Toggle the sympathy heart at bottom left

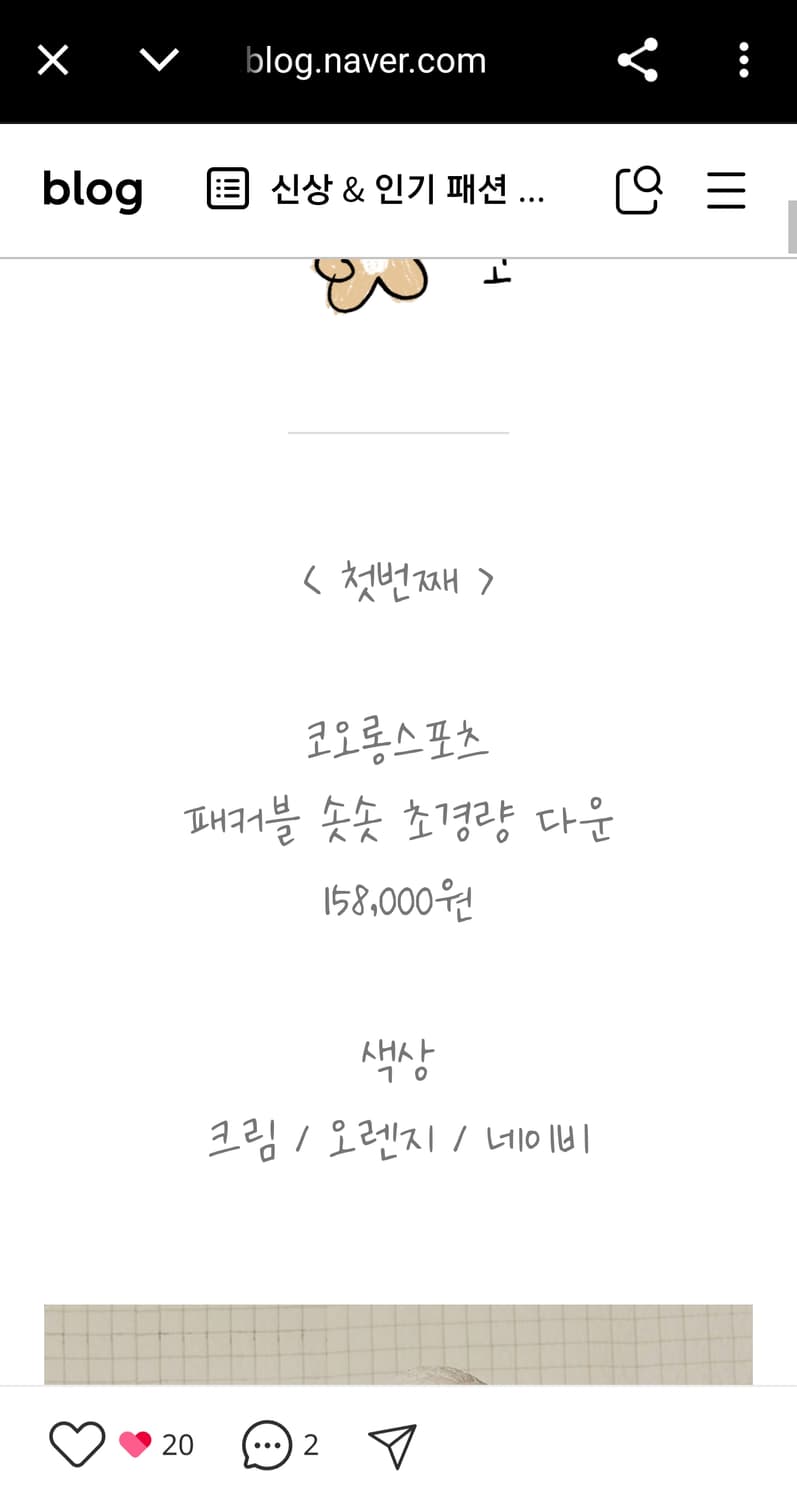pos(76,1444)
